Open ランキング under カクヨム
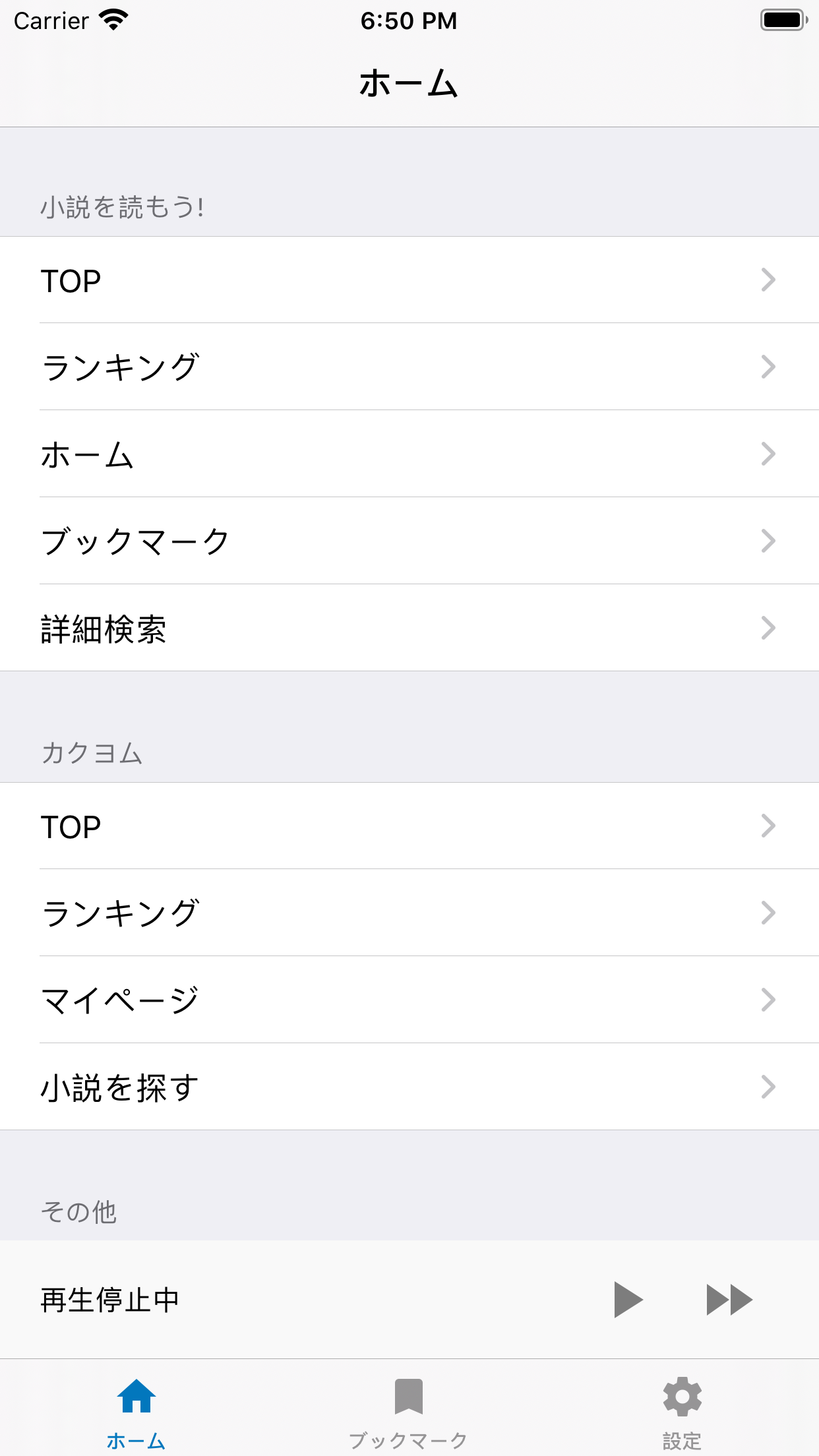The height and width of the screenshot is (1456, 819). pos(409,913)
